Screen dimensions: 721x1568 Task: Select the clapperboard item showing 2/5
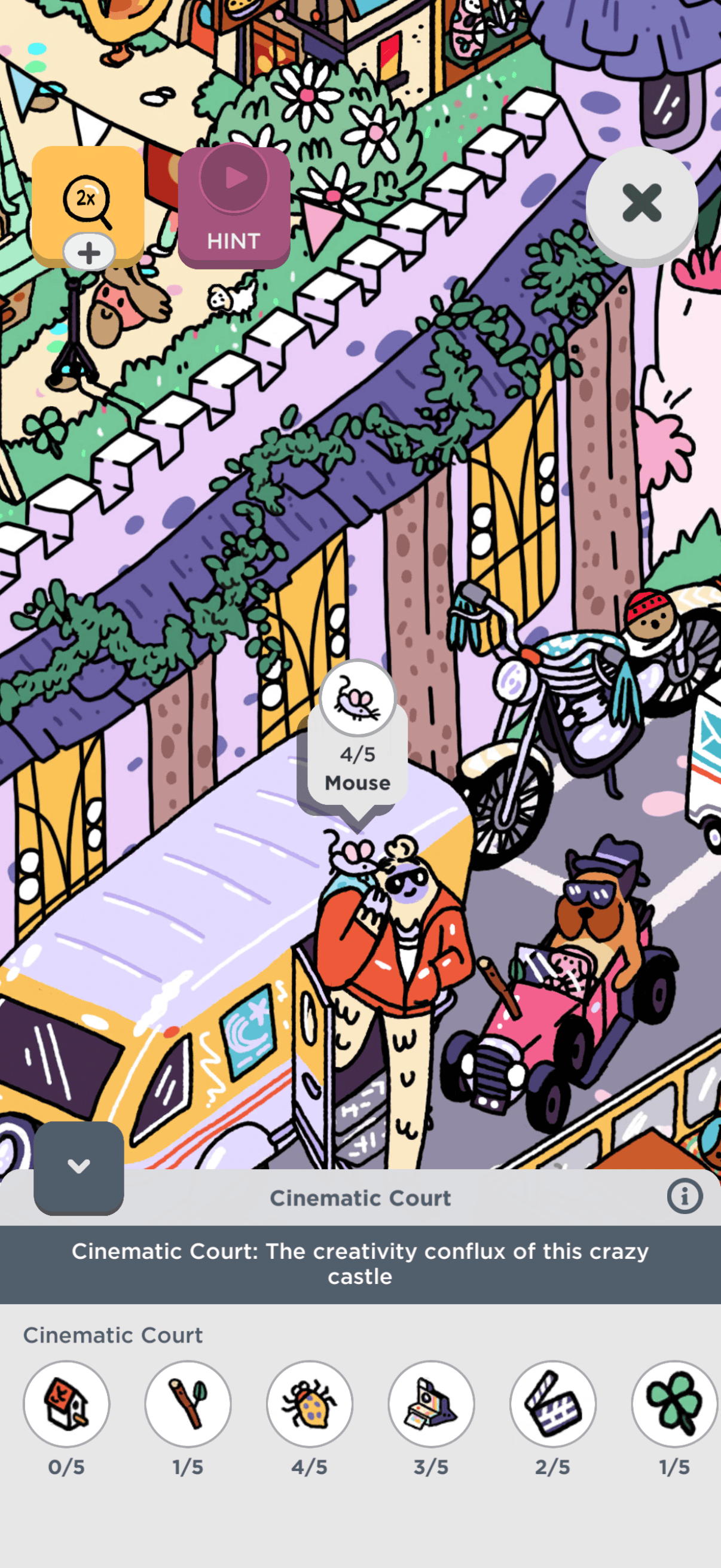tap(552, 1403)
